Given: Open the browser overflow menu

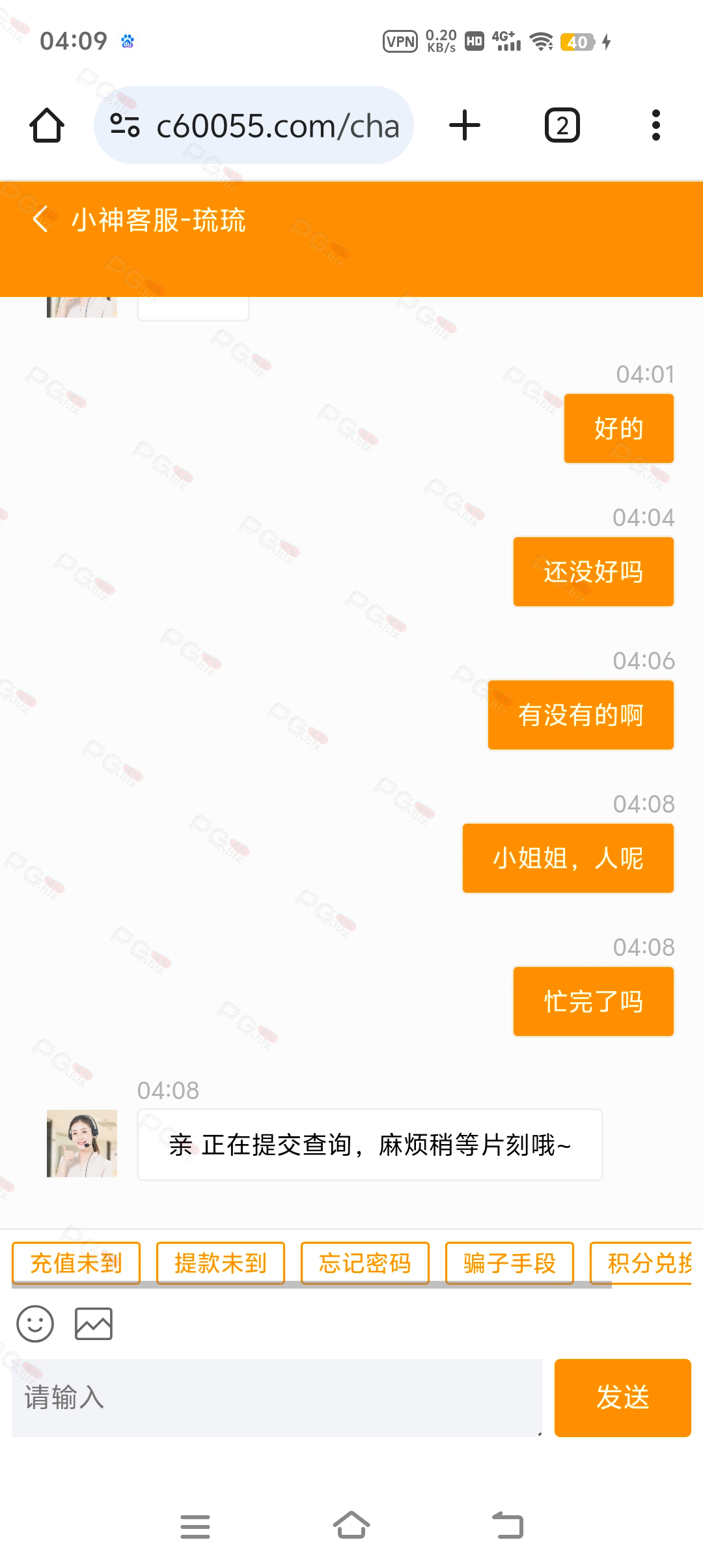Looking at the screenshot, I should pos(655,125).
